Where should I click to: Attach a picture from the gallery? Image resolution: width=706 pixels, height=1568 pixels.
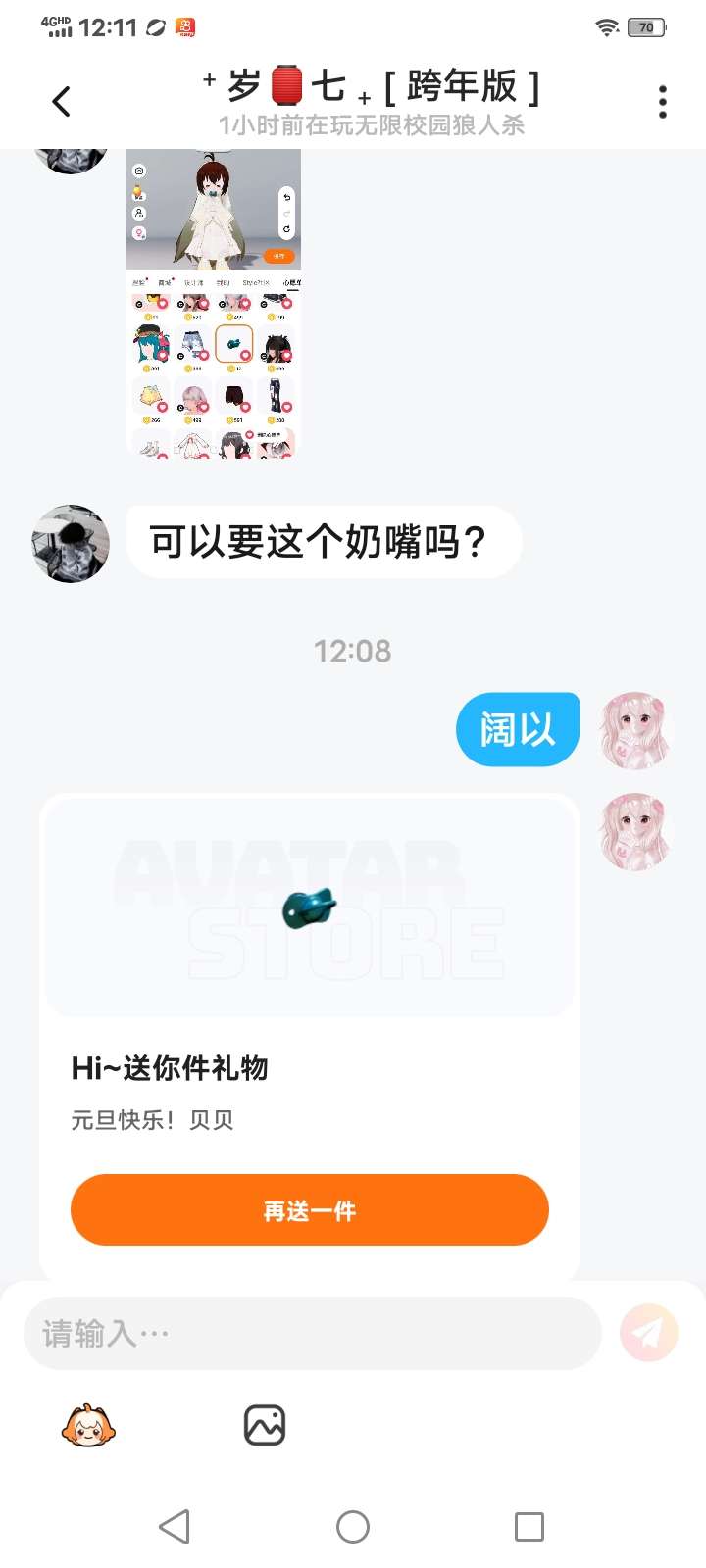click(x=264, y=1426)
